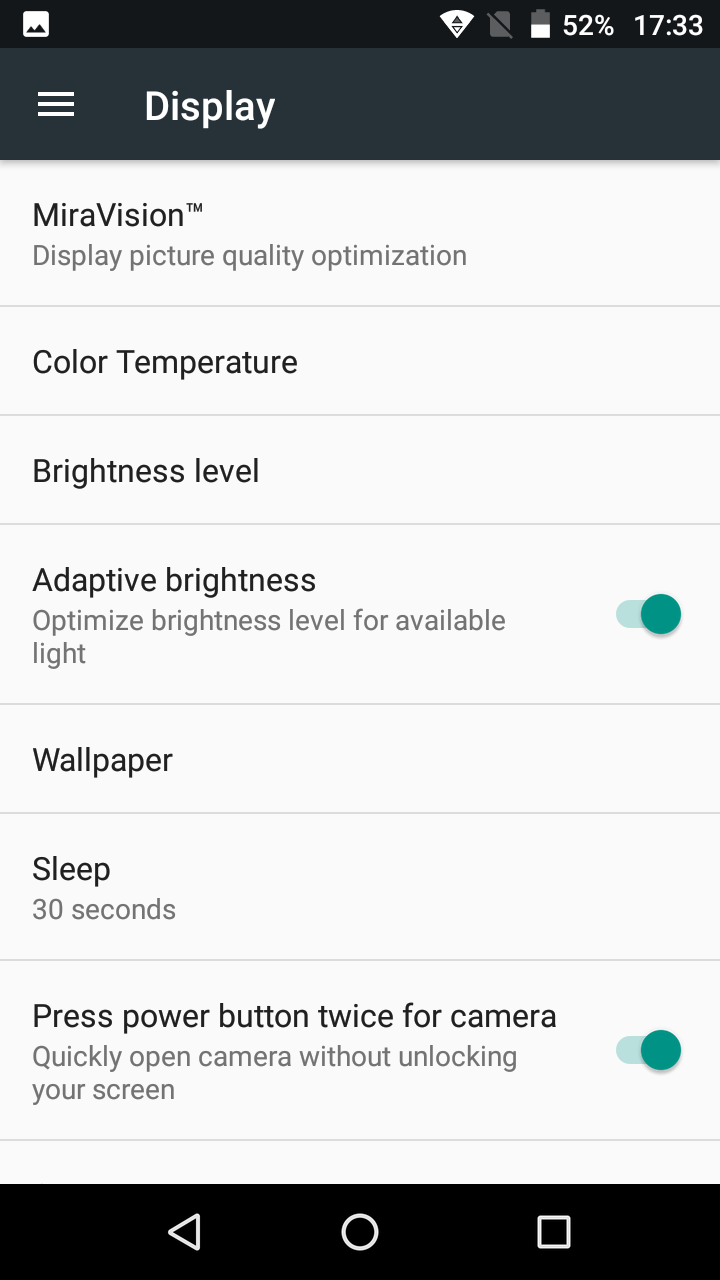This screenshot has width=720, height=1280.
Task: Open the recent apps view
Action: click(553, 1232)
